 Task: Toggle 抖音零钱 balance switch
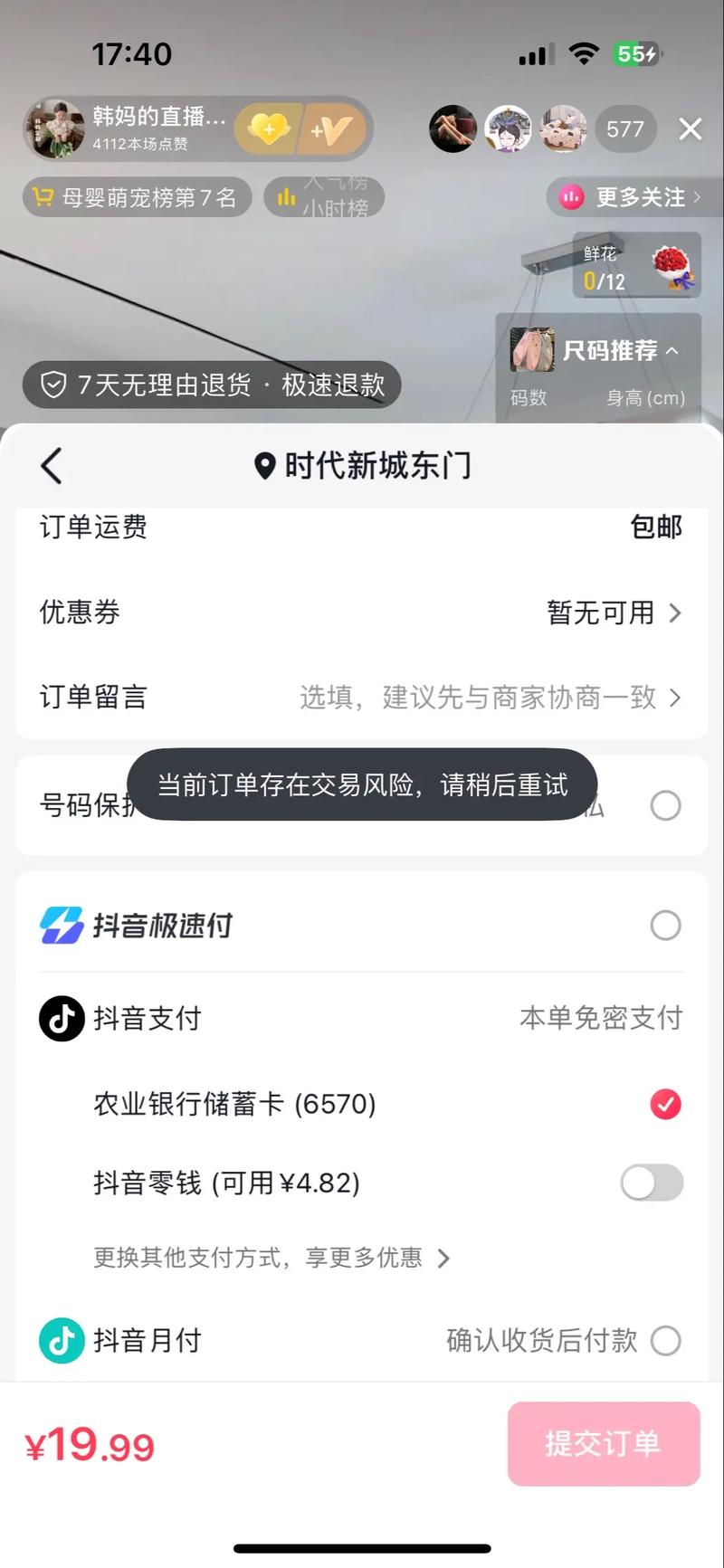(x=652, y=1183)
